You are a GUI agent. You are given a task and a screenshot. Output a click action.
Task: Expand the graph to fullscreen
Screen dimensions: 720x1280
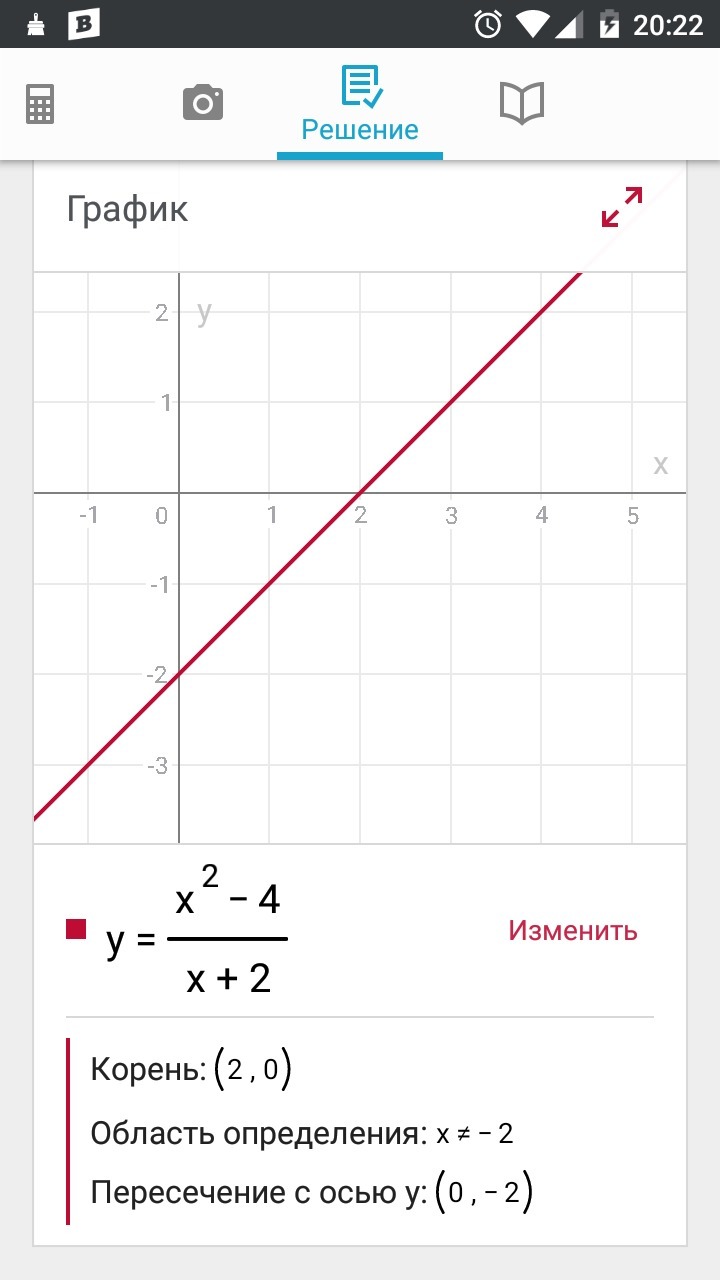pyautogui.click(x=622, y=207)
